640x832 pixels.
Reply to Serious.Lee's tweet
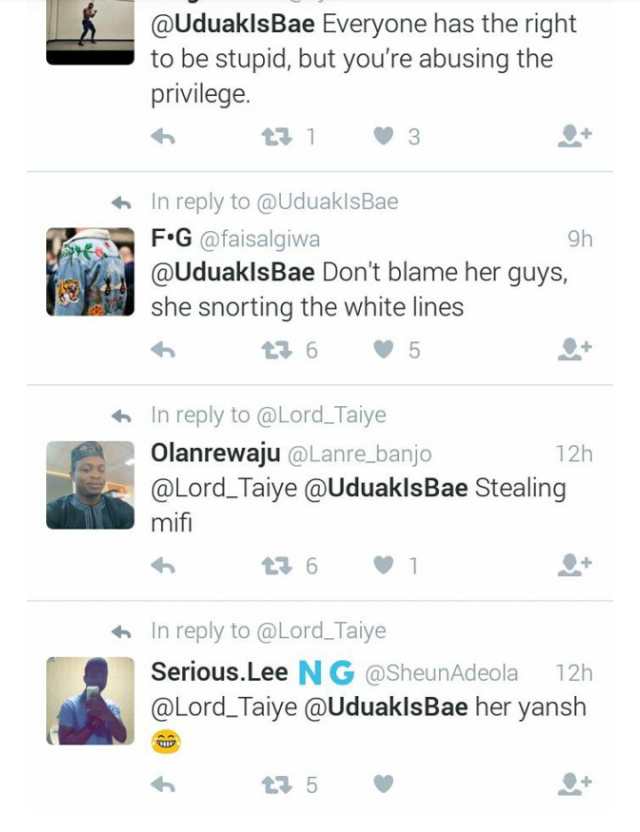tap(163, 785)
